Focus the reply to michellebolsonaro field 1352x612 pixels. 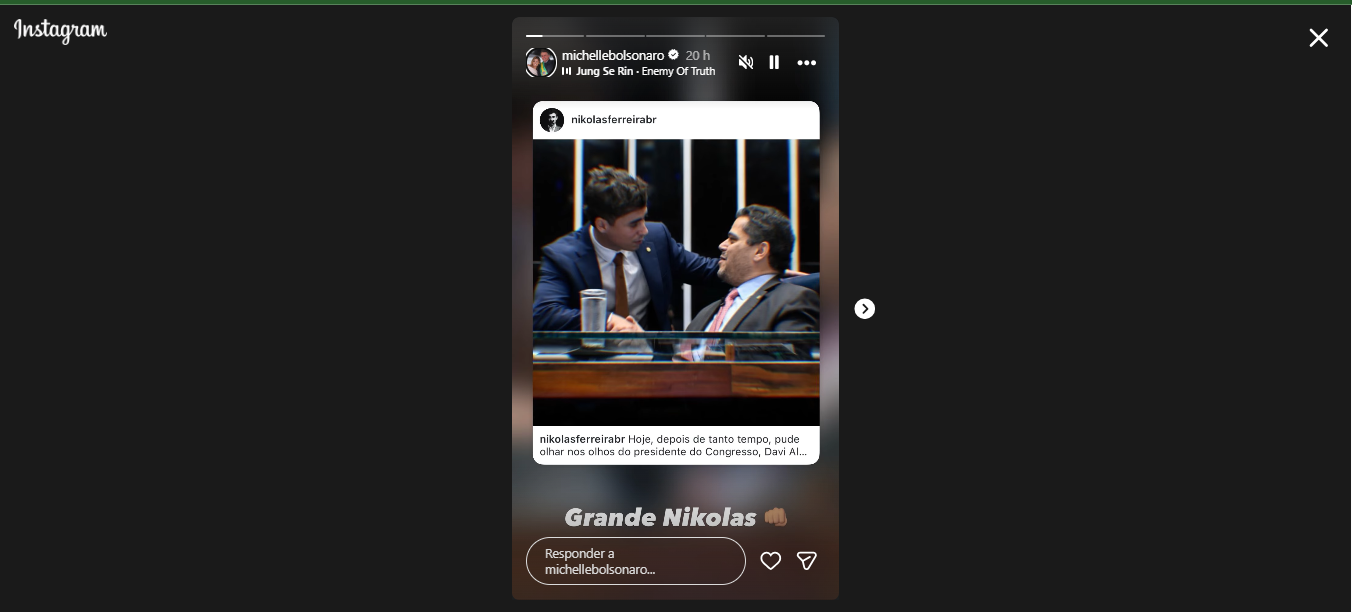coord(635,561)
